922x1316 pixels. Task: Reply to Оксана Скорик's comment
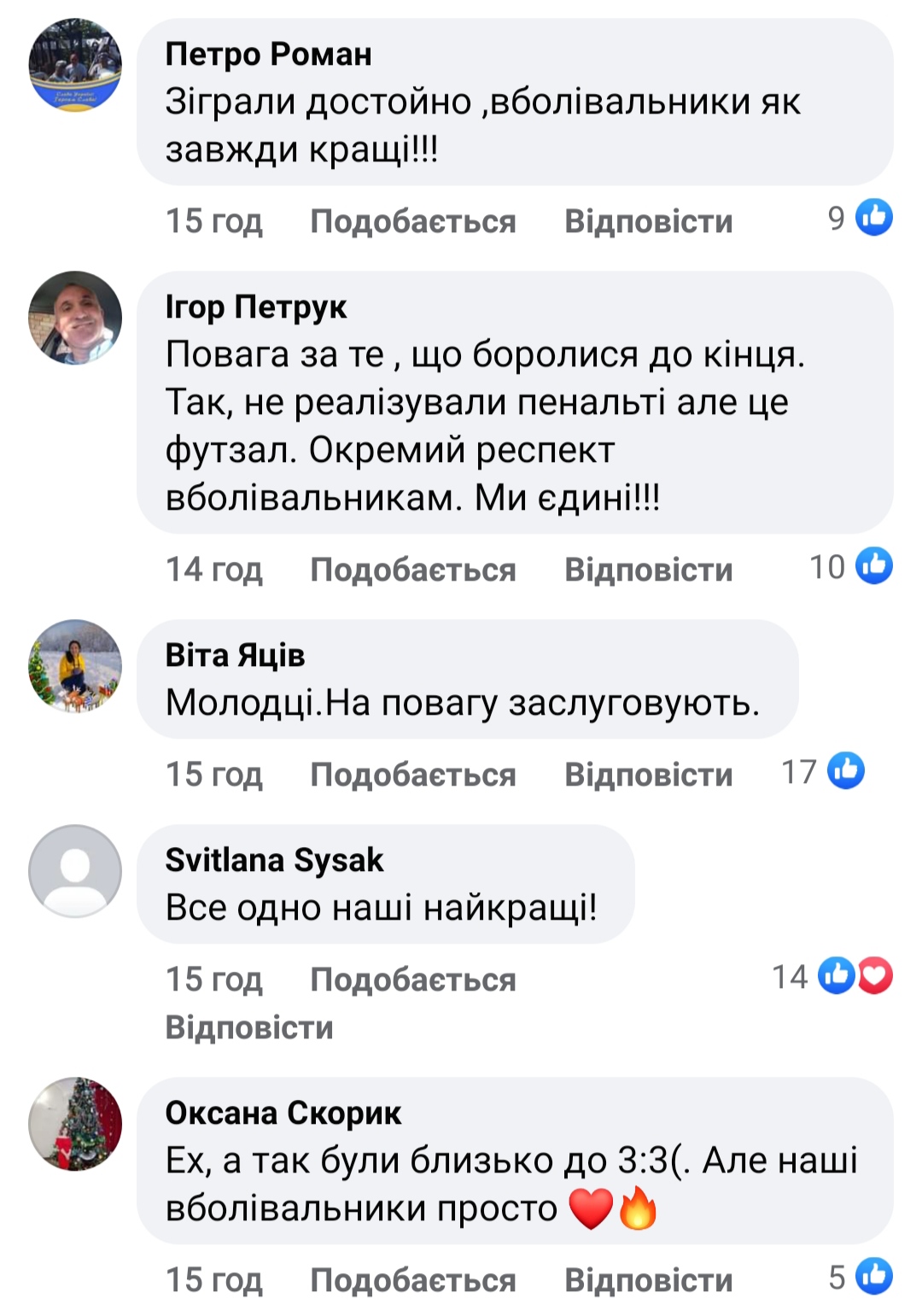pos(648,1281)
